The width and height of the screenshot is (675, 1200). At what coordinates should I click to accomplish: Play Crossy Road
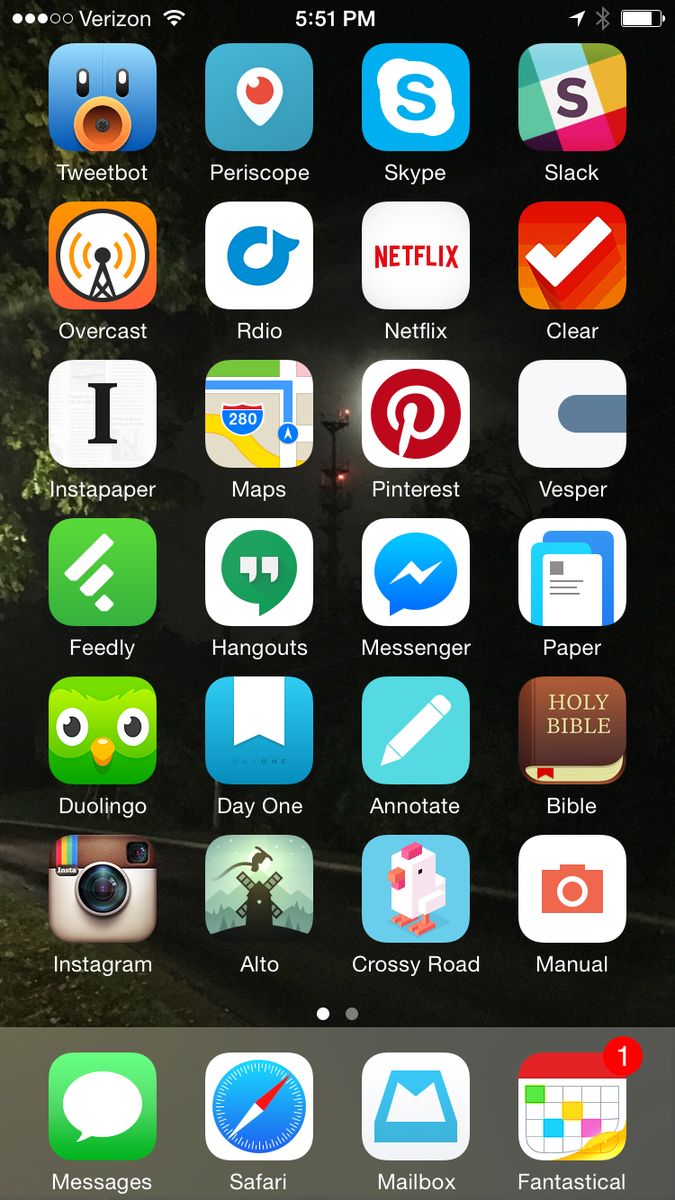[x=415, y=888]
